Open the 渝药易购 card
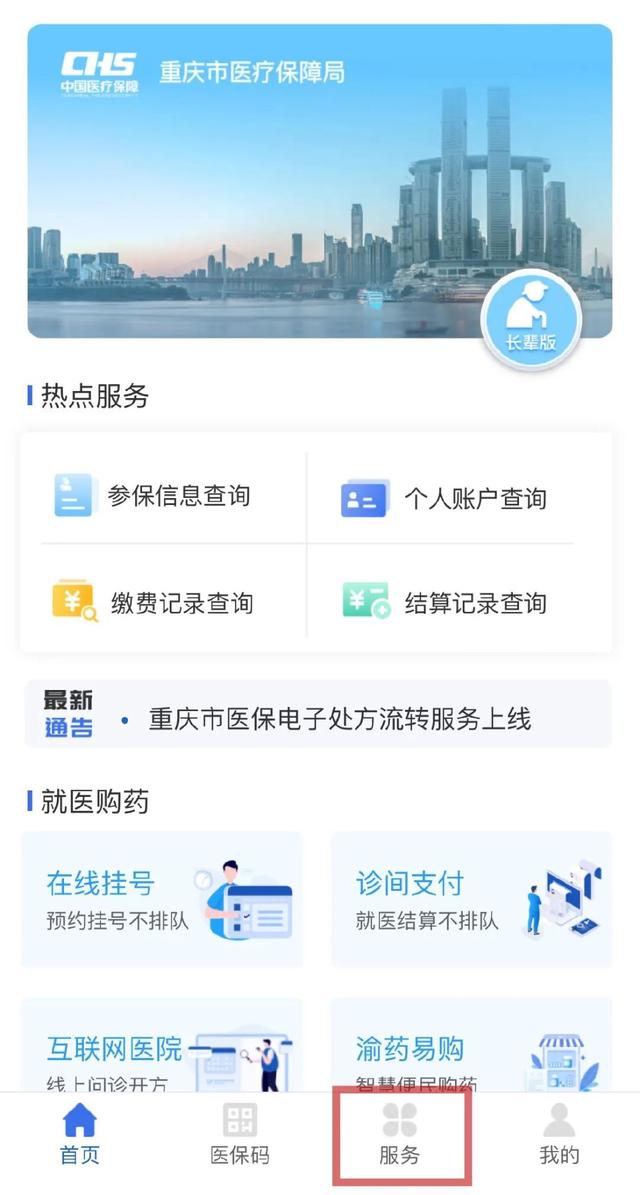 click(472, 1045)
